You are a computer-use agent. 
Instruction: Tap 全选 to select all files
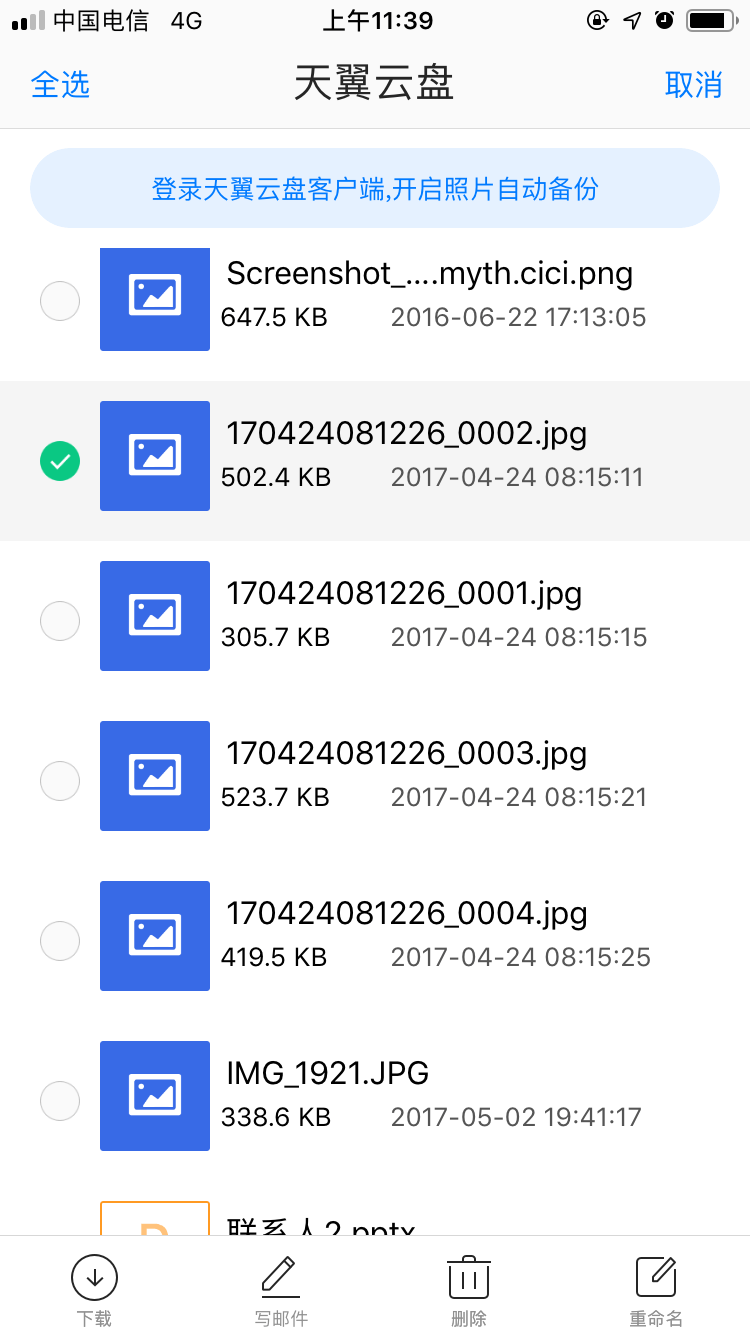(61, 85)
